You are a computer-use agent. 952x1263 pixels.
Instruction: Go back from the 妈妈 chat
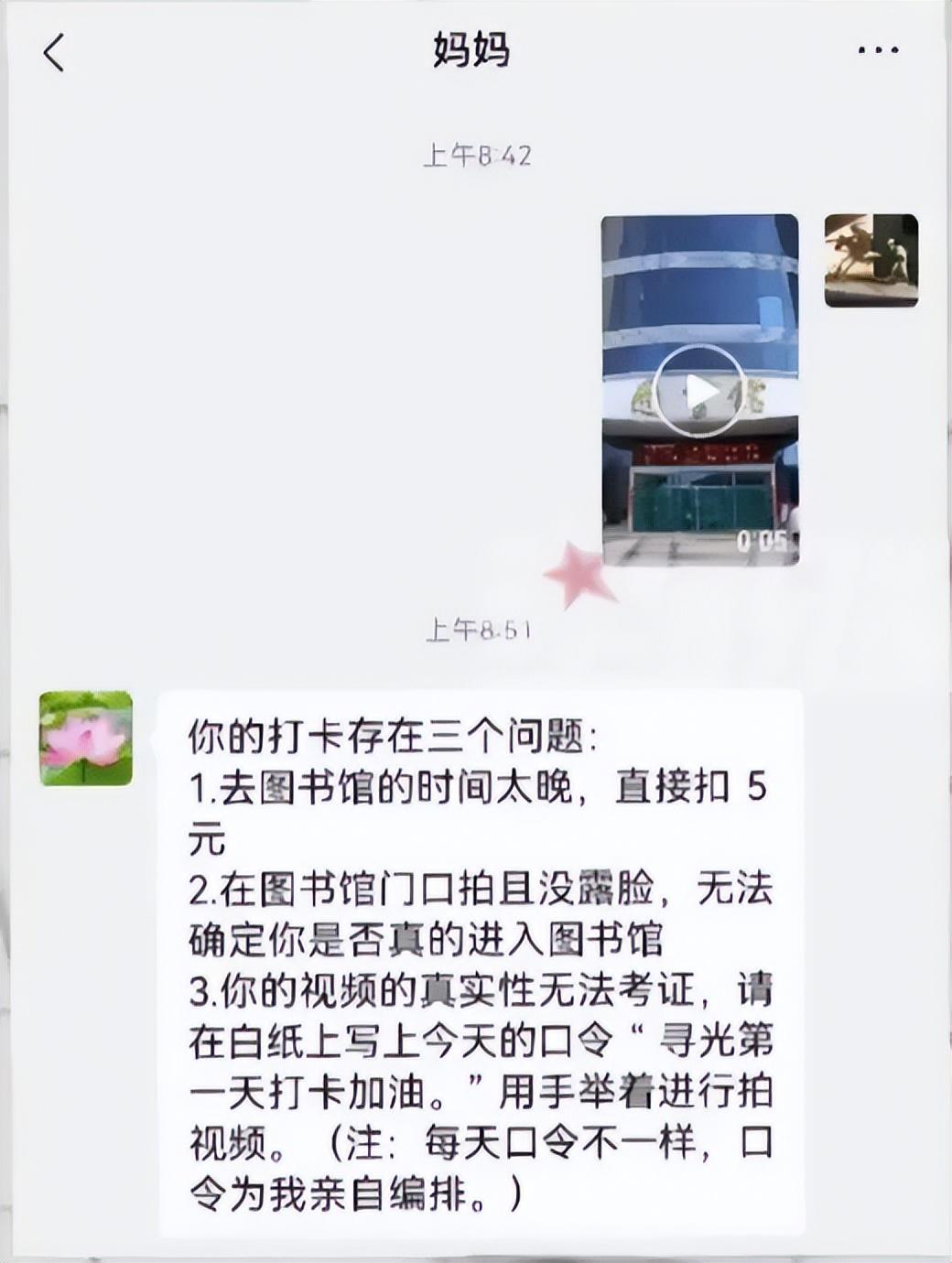(54, 52)
